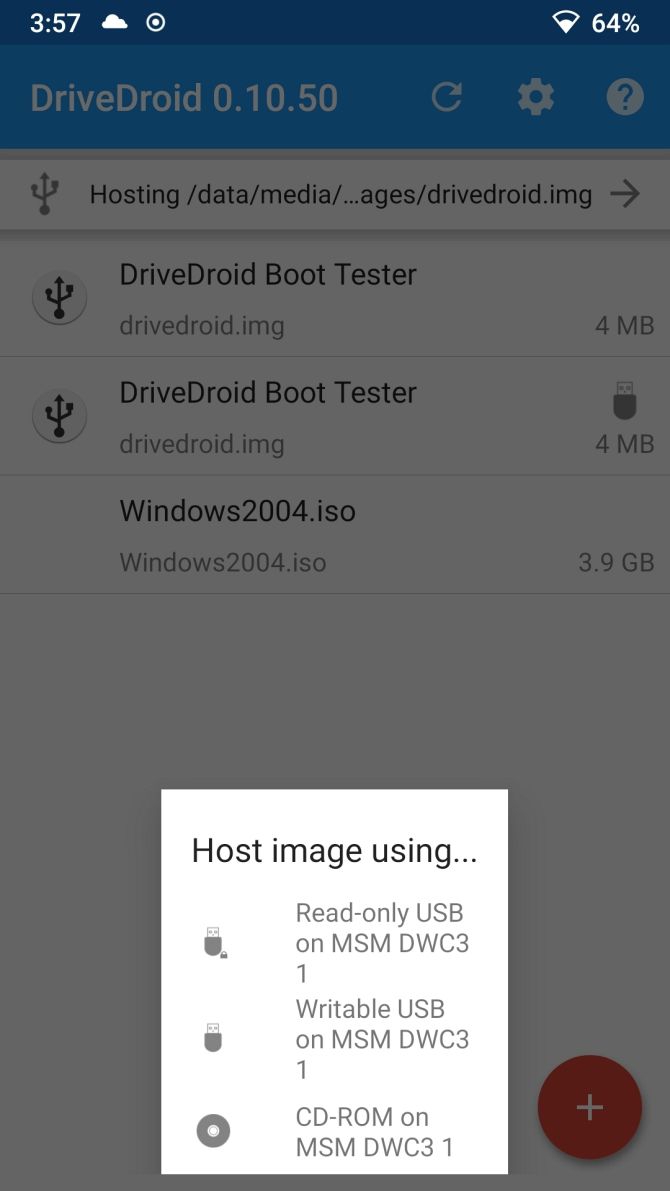Host image as CD-ROM on MSM DWC3
The height and width of the screenshot is (1191, 670).
coord(335,1131)
